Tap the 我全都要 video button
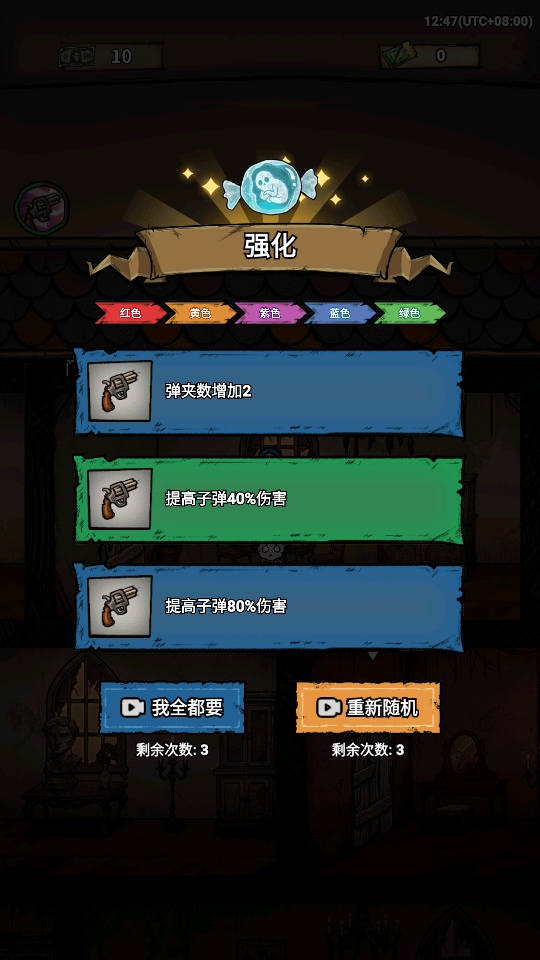 coord(172,708)
